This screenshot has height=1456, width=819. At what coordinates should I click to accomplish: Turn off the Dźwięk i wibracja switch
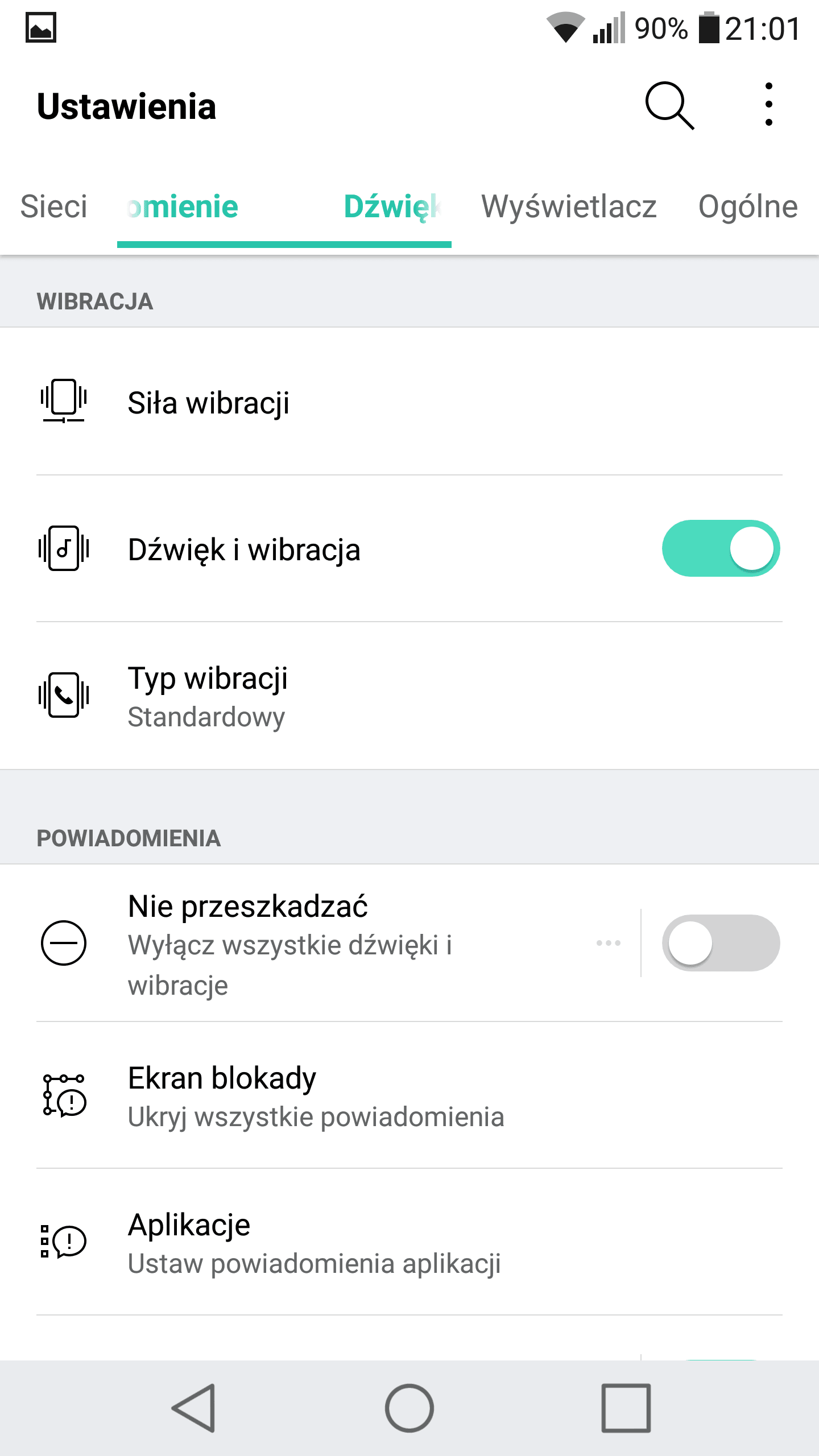[721, 548]
